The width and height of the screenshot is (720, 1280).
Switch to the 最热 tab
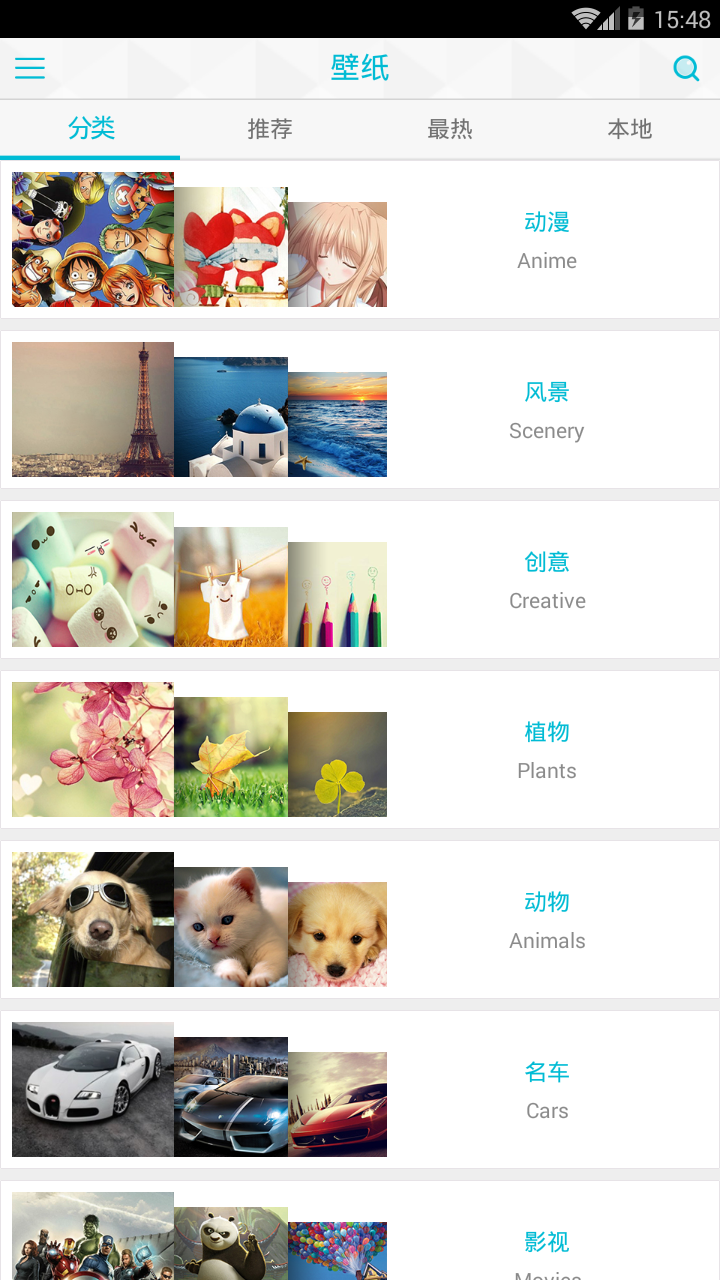pyautogui.click(x=450, y=129)
